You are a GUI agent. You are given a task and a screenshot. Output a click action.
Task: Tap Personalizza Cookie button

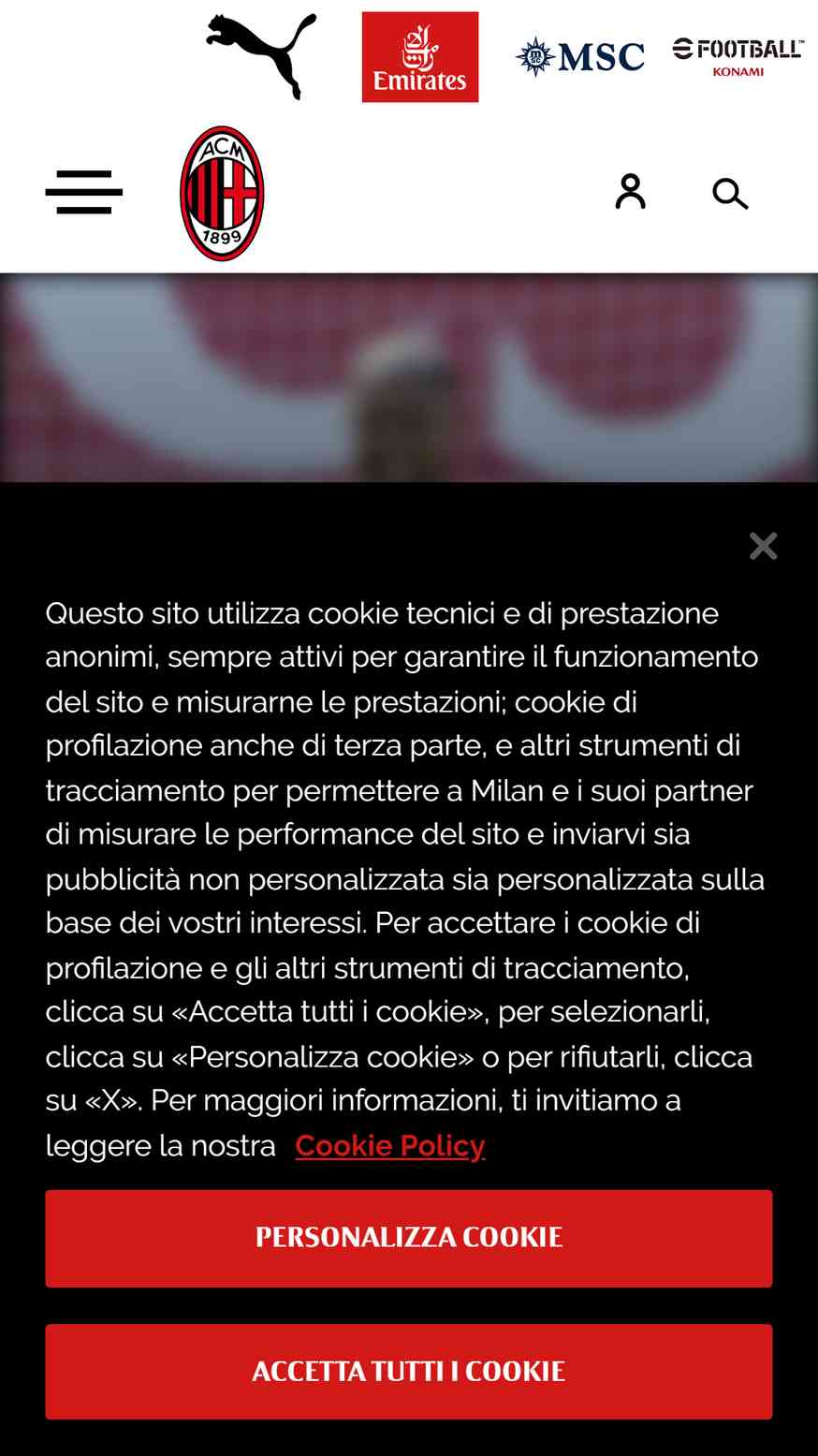click(x=409, y=1238)
